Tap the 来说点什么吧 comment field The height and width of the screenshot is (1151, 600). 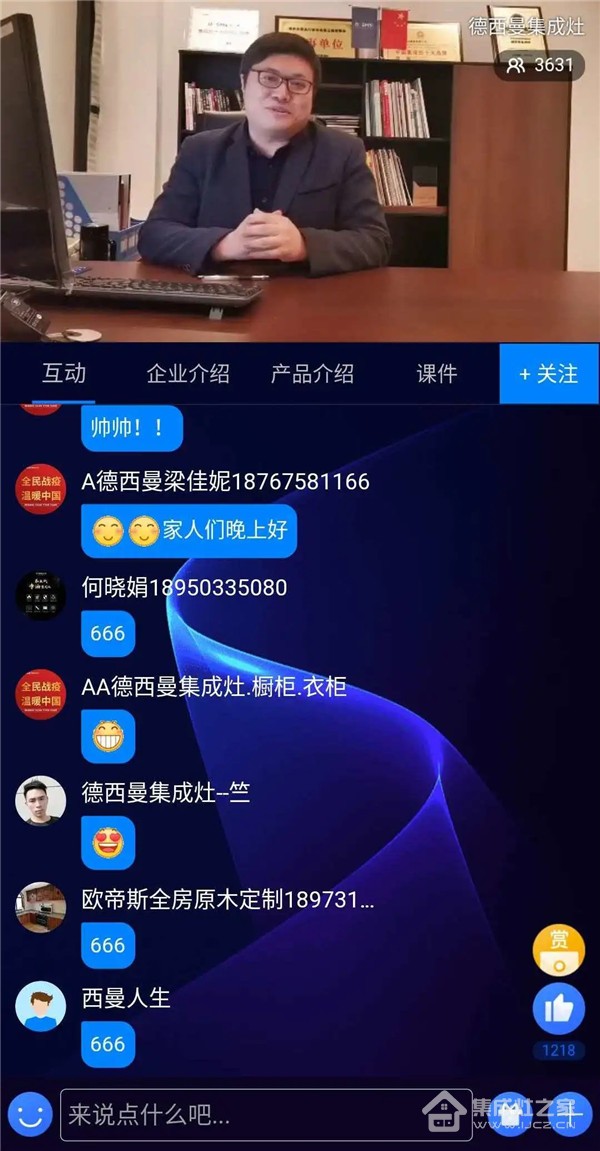click(265, 1114)
